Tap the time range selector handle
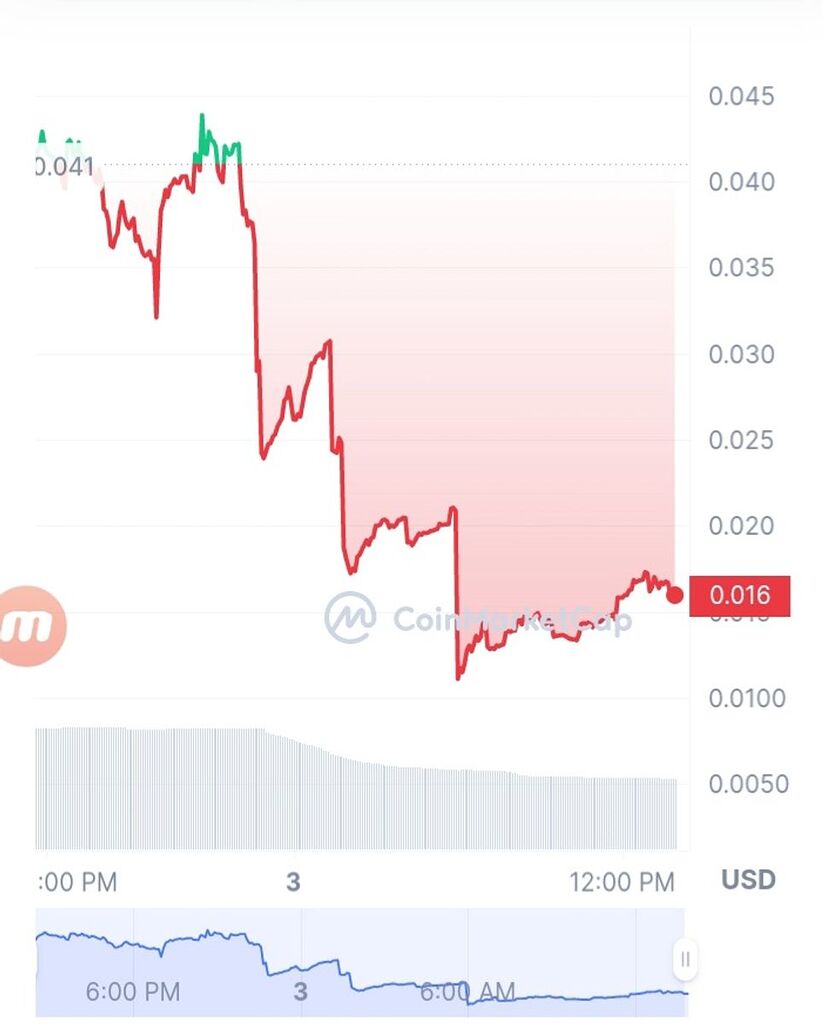Screen dimensions: 823x1024 coord(685,960)
